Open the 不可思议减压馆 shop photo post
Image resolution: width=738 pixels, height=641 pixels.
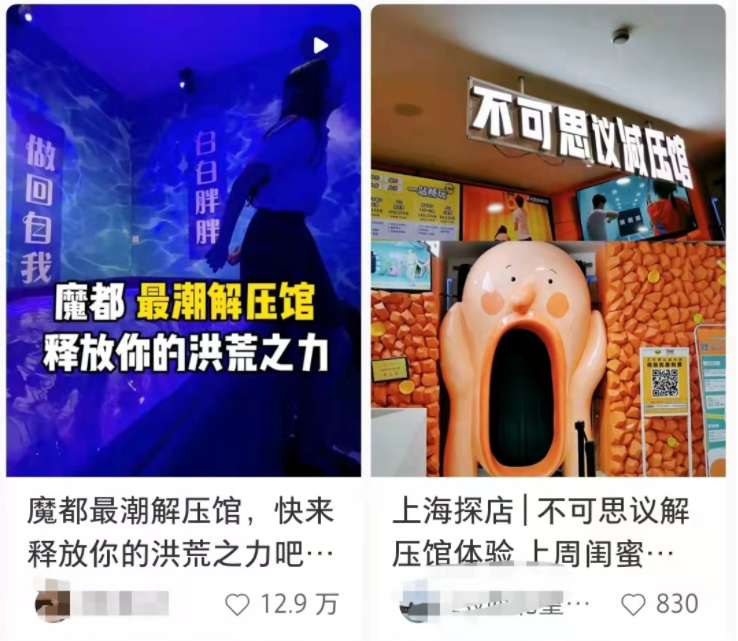point(548,240)
